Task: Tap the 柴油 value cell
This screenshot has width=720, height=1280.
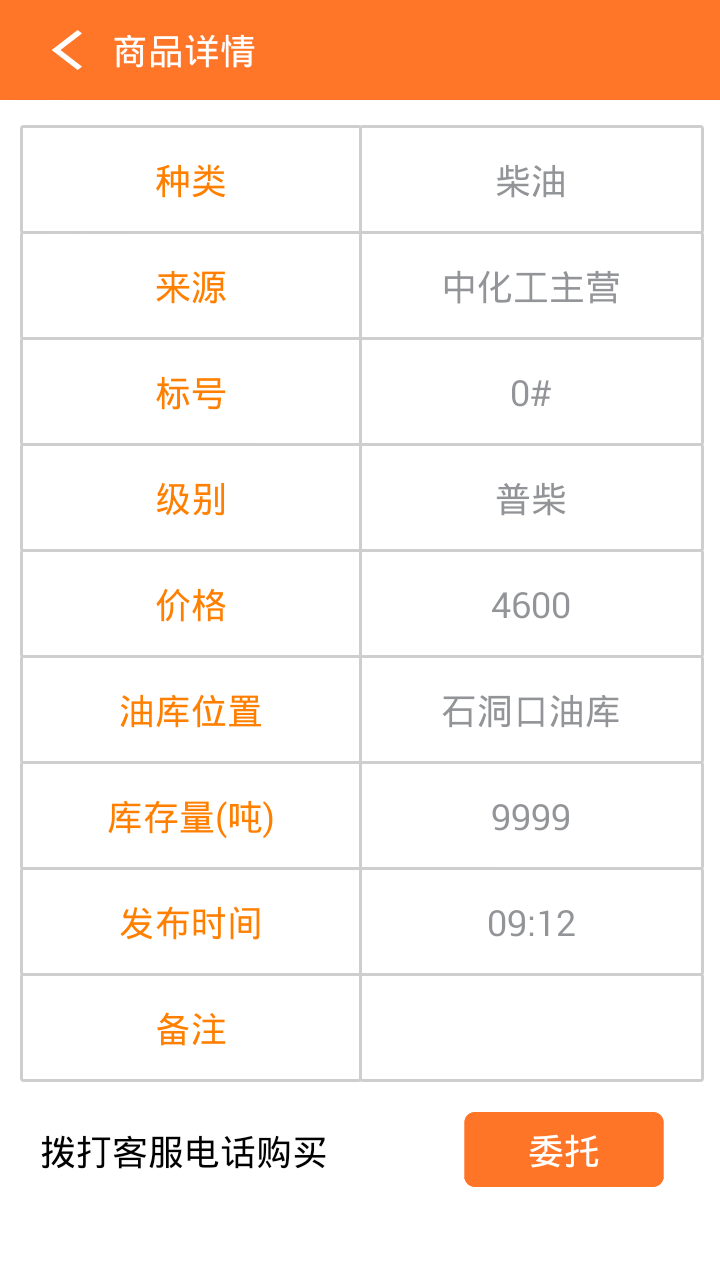Action: (x=531, y=180)
